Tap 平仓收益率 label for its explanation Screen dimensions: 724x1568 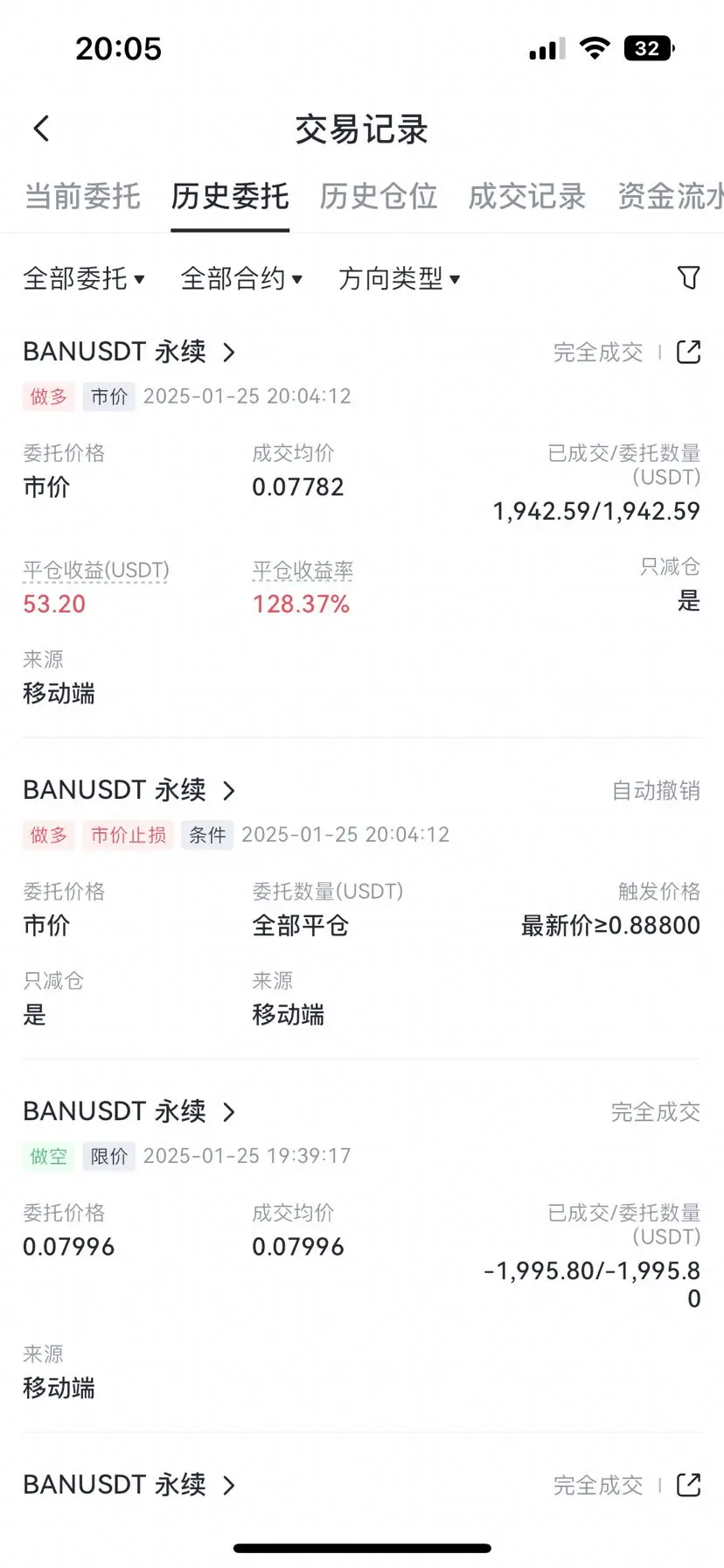(303, 570)
